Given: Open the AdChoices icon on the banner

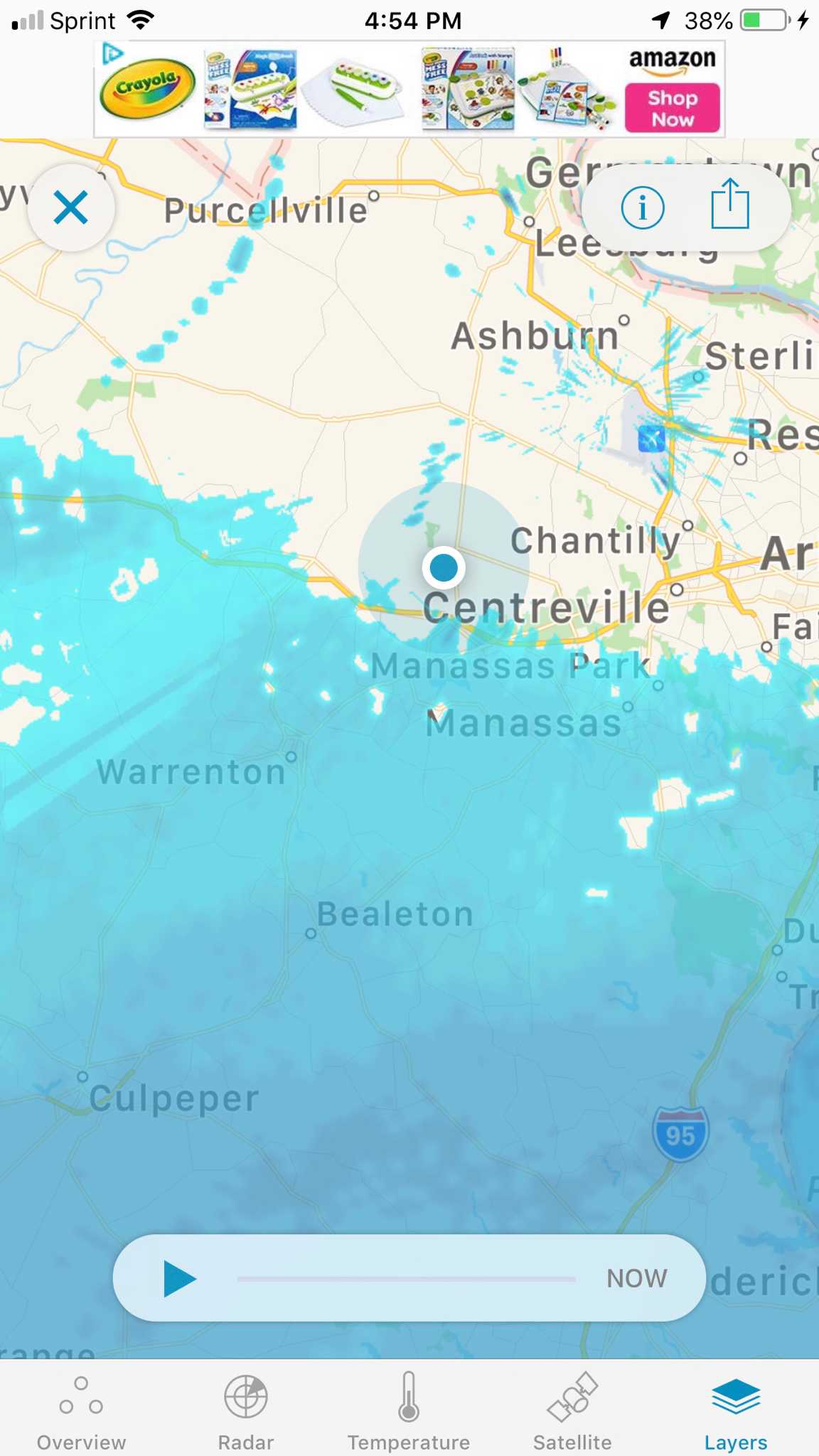Looking at the screenshot, I should pyautogui.click(x=112, y=54).
